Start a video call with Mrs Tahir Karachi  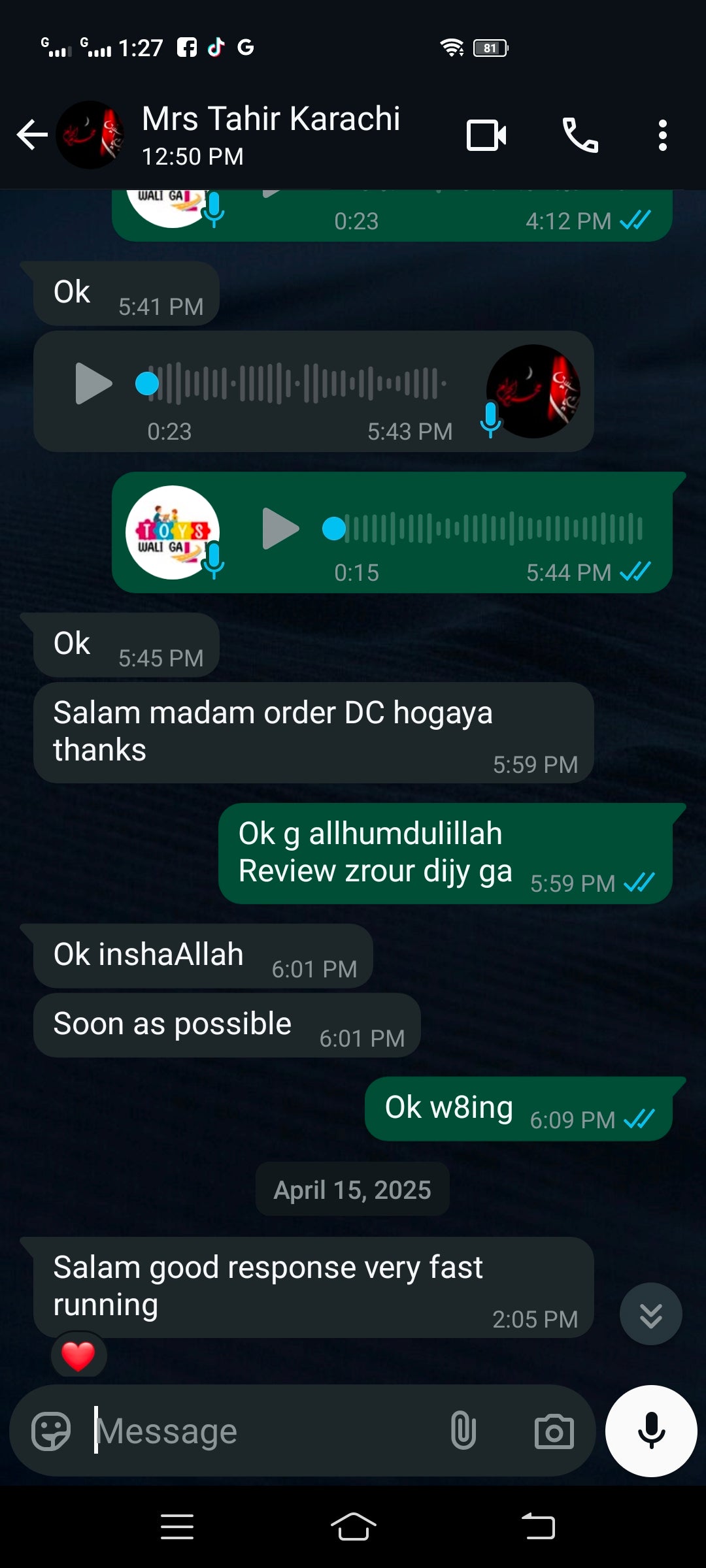click(x=486, y=135)
